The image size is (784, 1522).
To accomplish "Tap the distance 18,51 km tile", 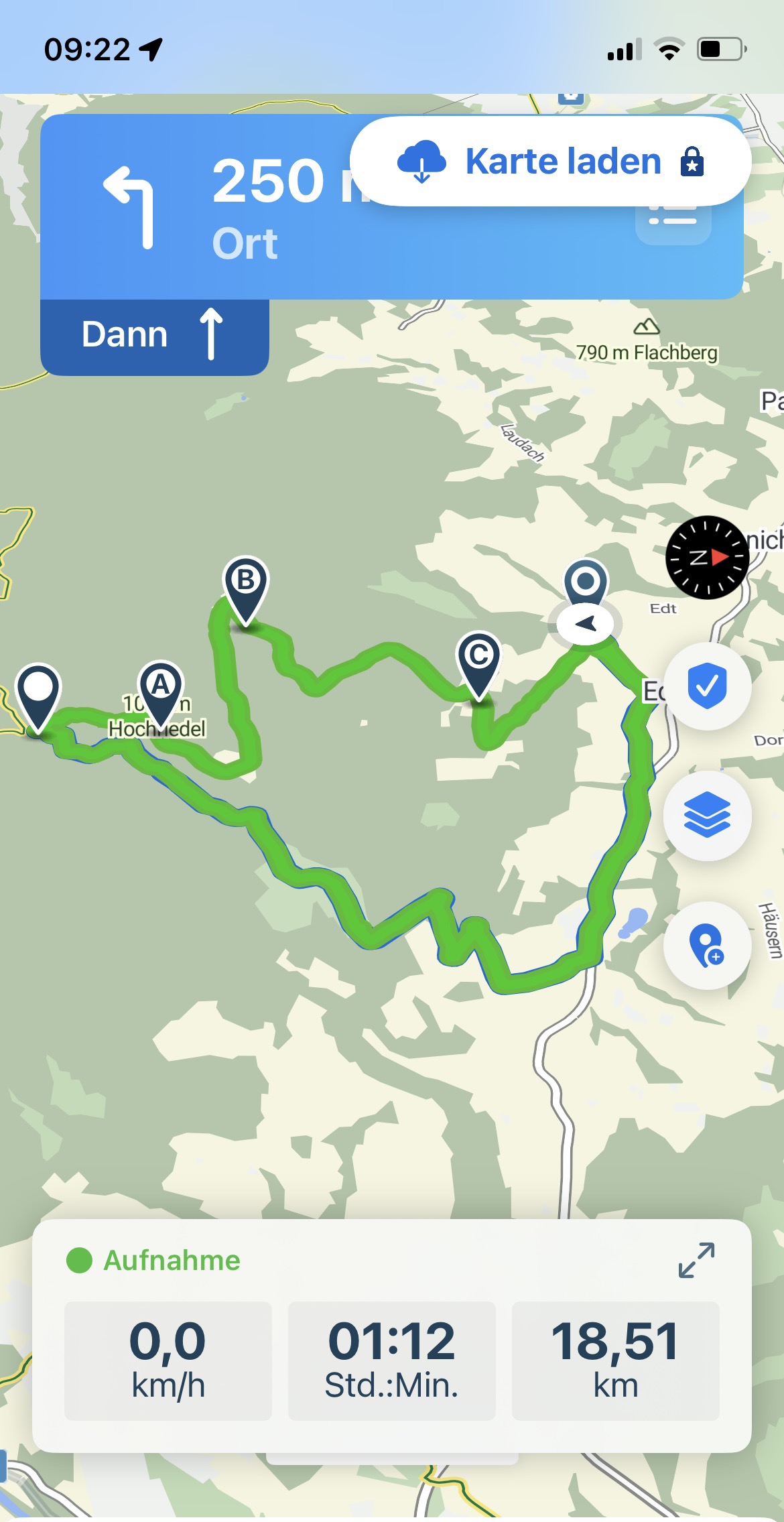I will point(615,1360).
